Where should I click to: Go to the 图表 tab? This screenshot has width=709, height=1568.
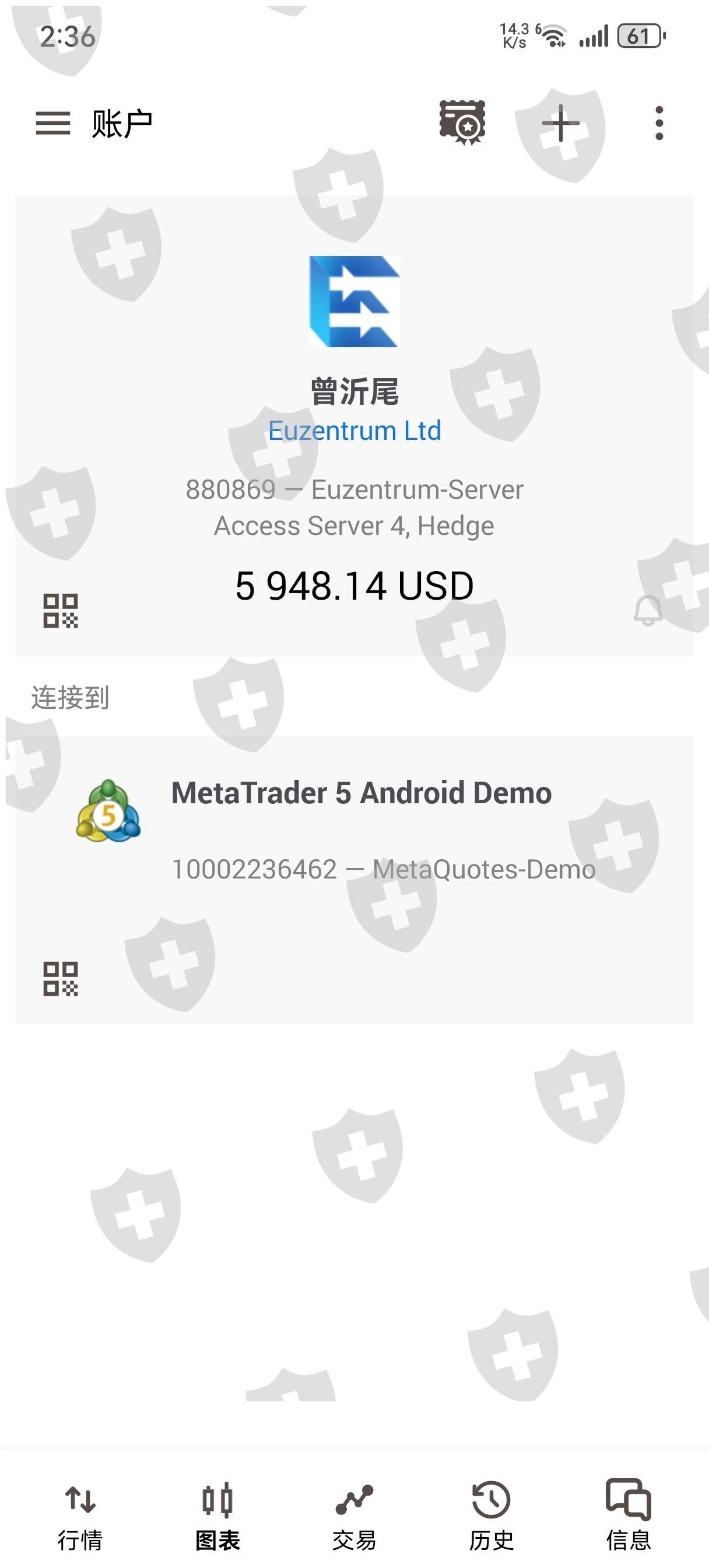[x=217, y=1514]
